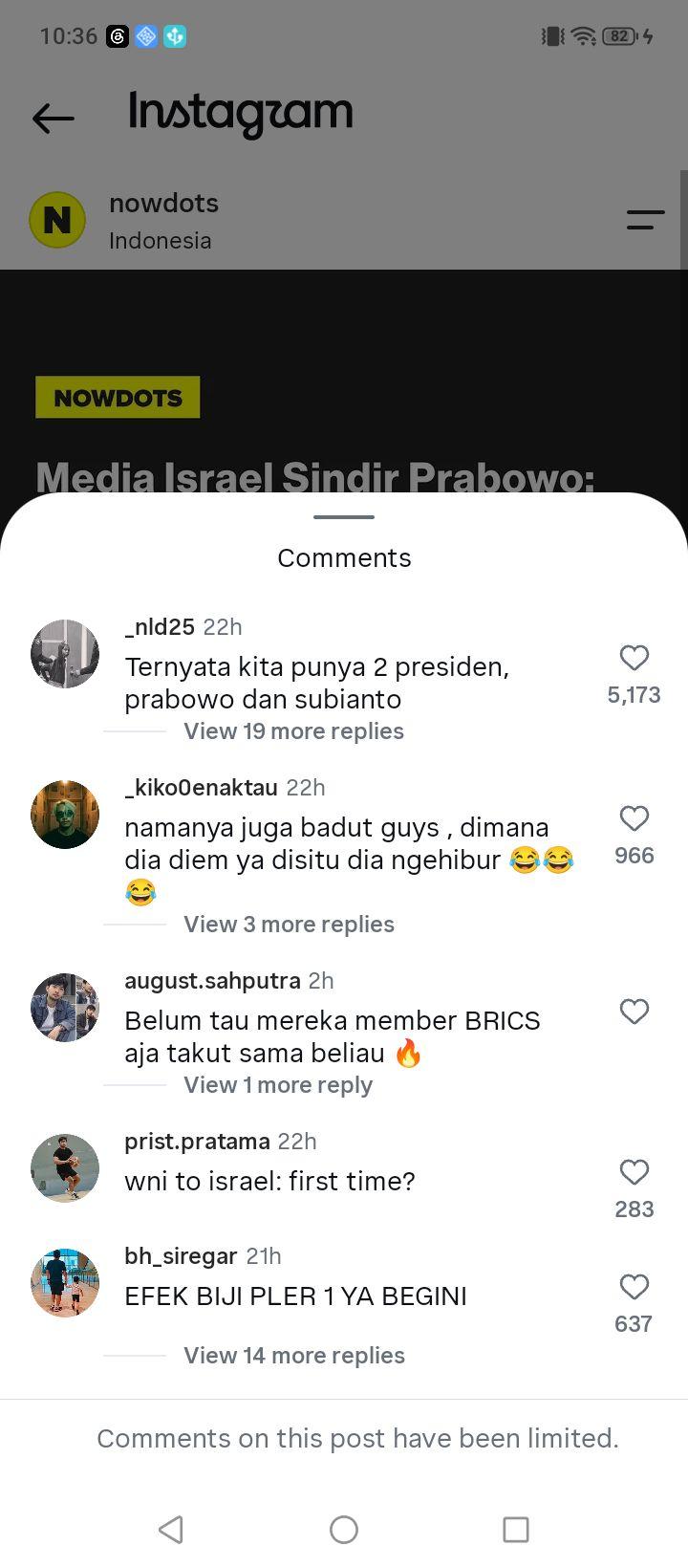Go back using the top-left arrow
This screenshot has width=688, height=1568.
(x=53, y=119)
